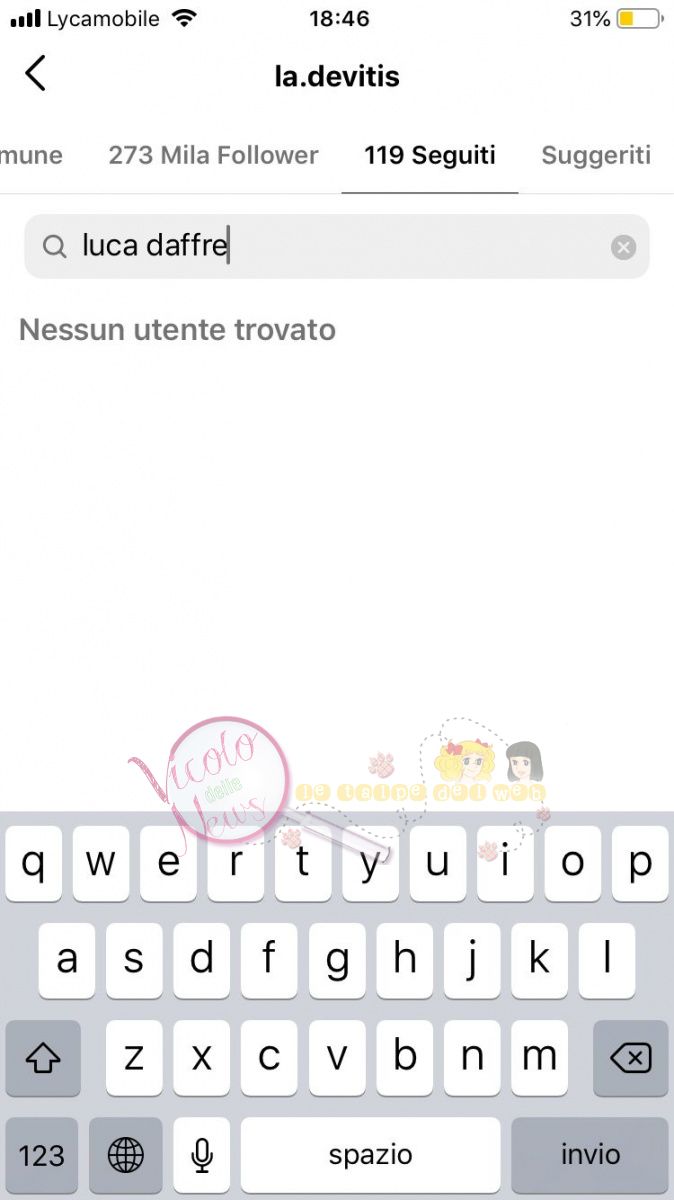This screenshot has width=674, height=1200.
Task: Go back from the la.devitis lists
Action: click(x=36, y=74)
